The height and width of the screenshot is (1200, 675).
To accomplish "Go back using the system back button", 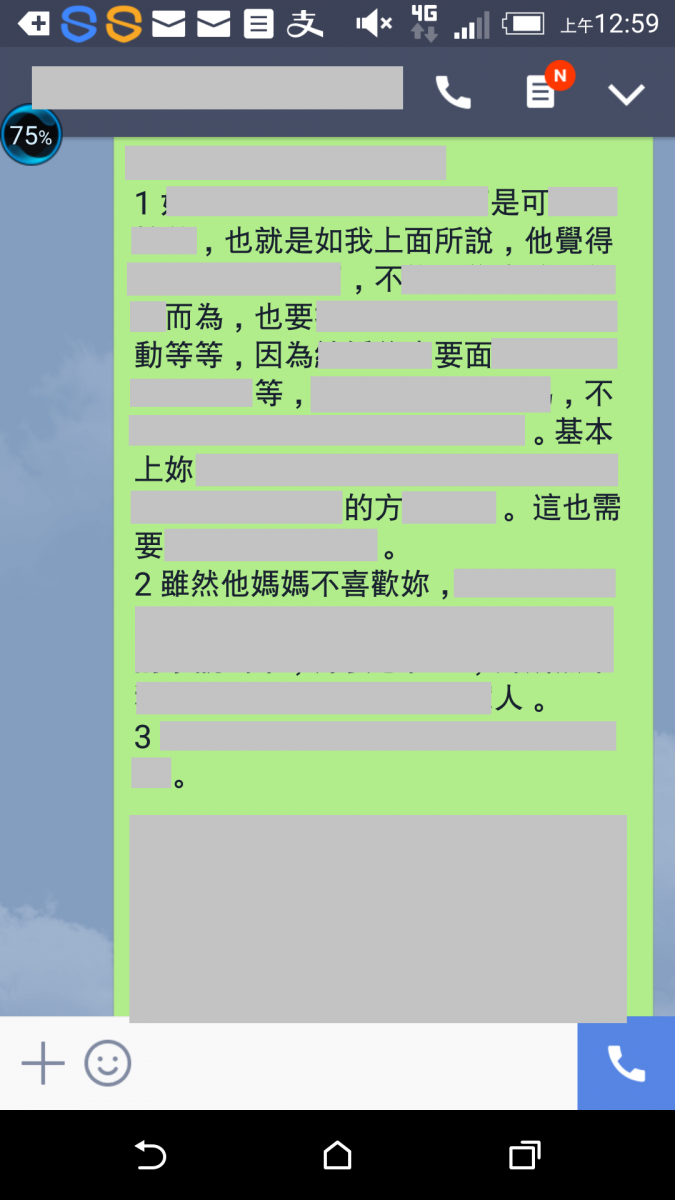I will (150, 1156).
